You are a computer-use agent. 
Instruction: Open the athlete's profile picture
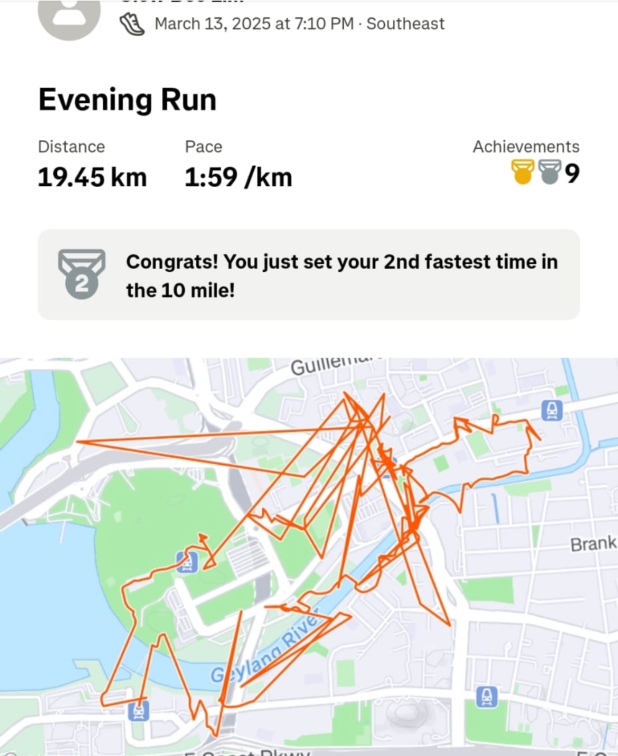(69, 14)
